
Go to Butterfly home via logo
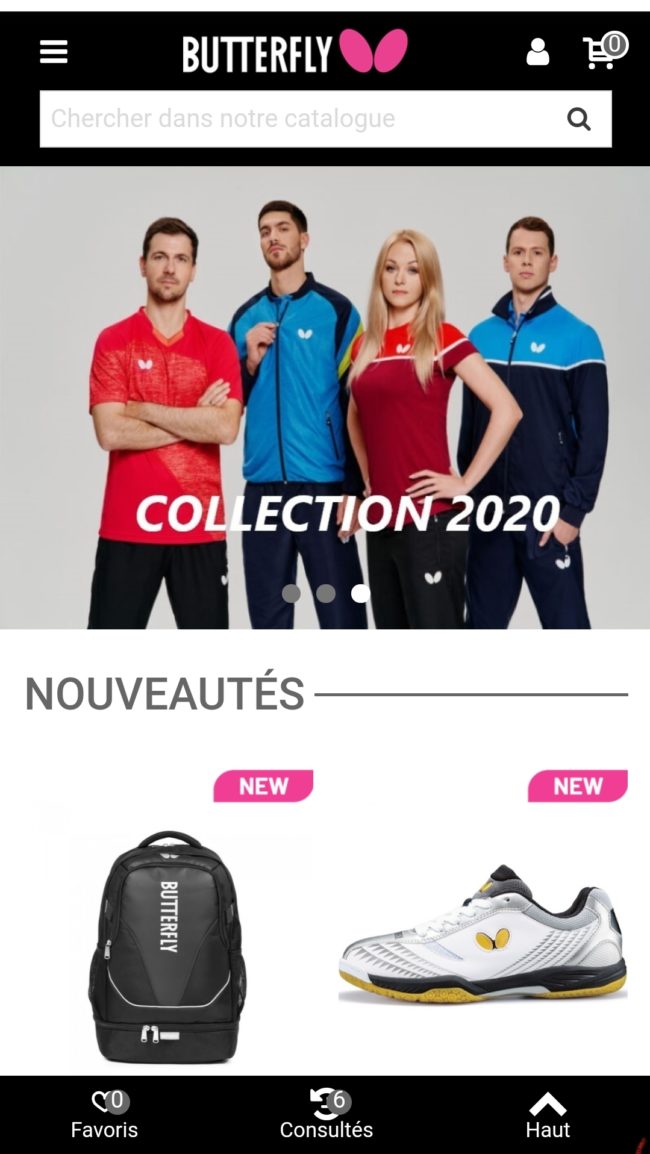click(294, 52)
